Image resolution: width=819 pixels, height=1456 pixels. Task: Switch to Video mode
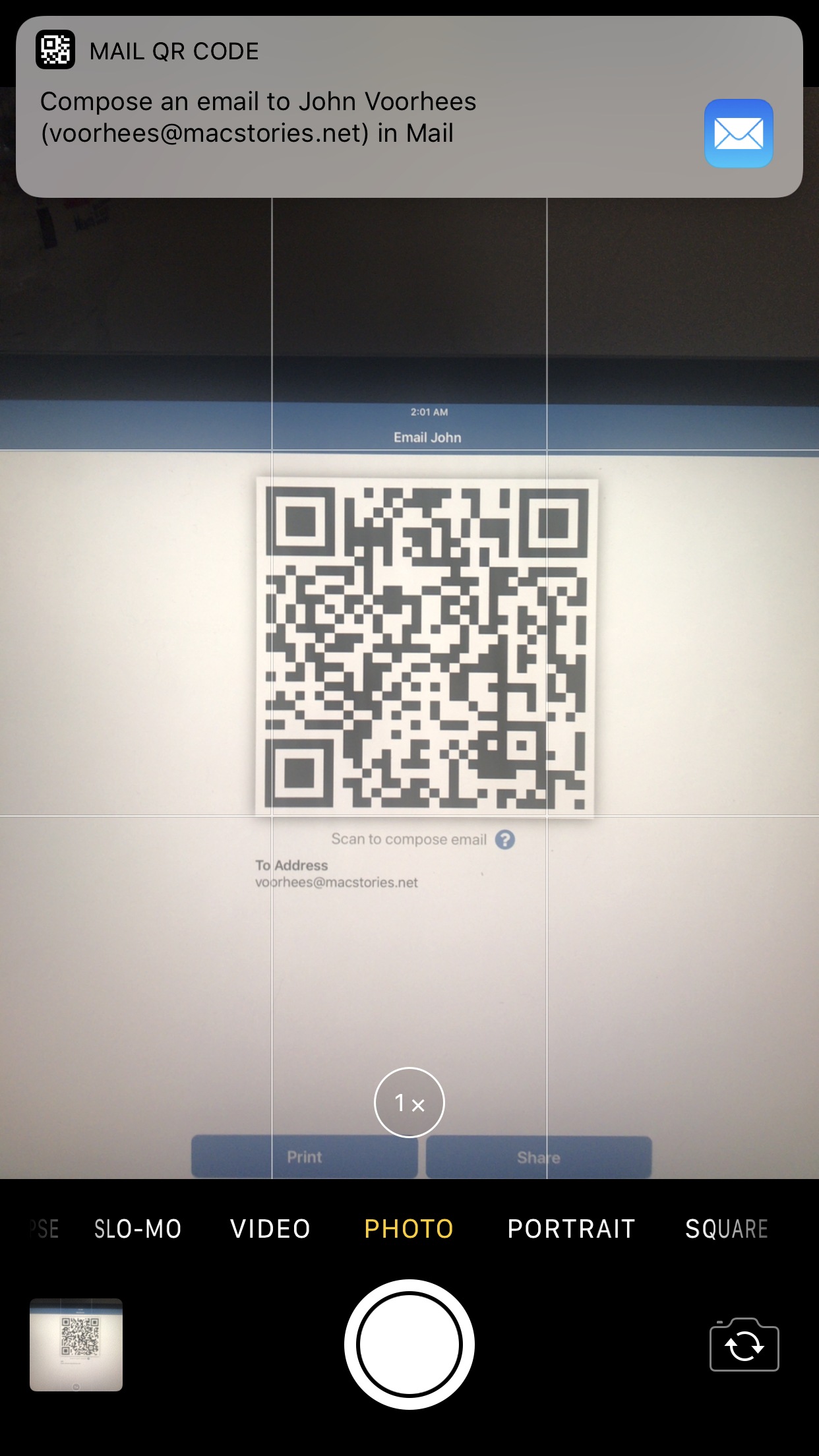pos(270,1229)
